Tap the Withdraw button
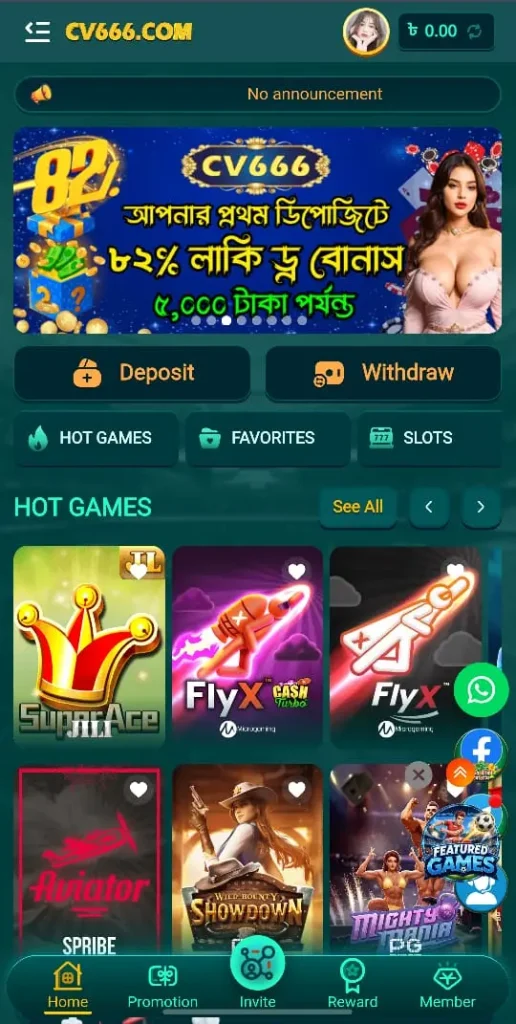The height and width of the screenshot is (1024, 516). click(x=383, y=373)
